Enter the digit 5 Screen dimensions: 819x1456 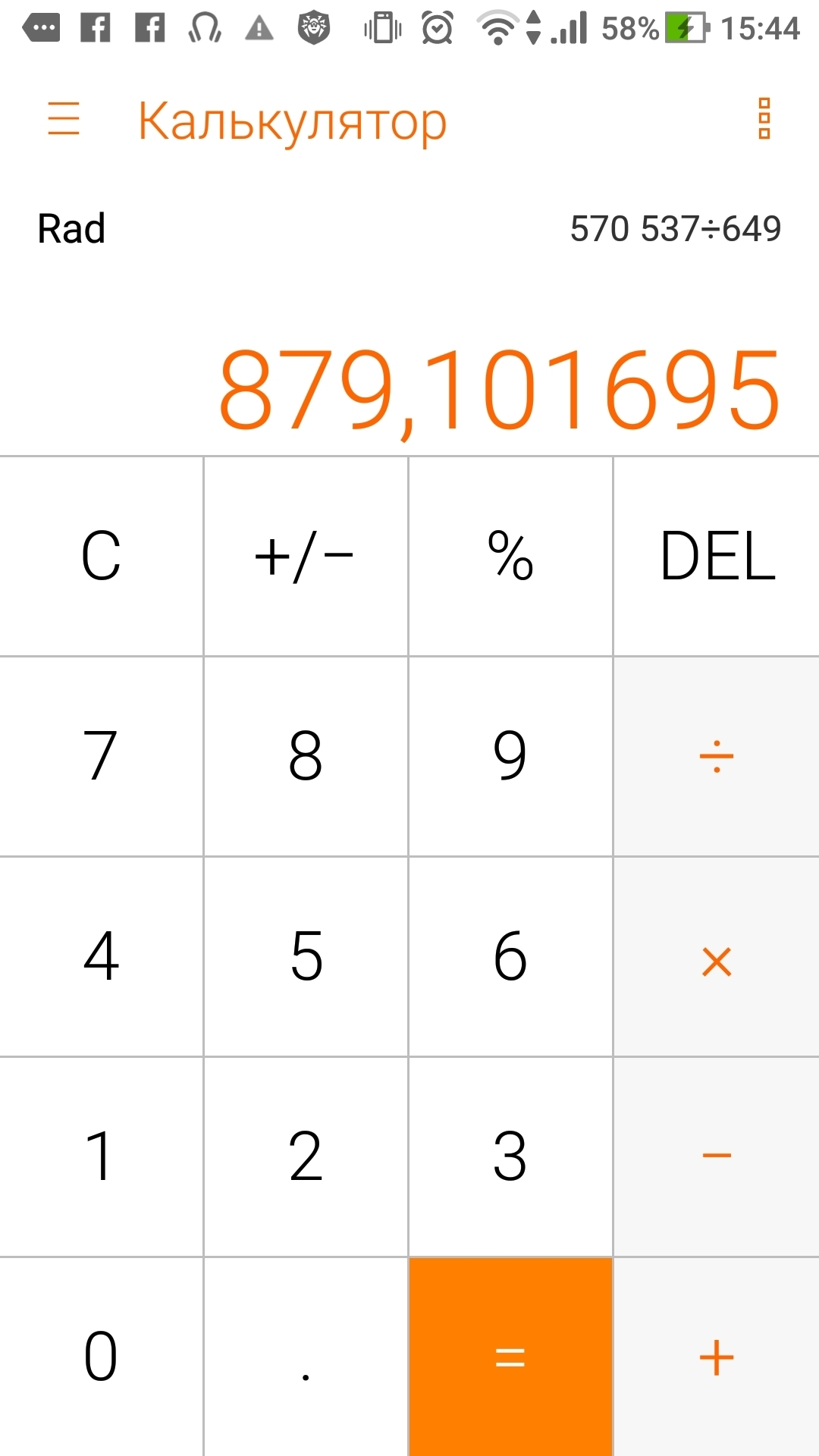[305, 956]
